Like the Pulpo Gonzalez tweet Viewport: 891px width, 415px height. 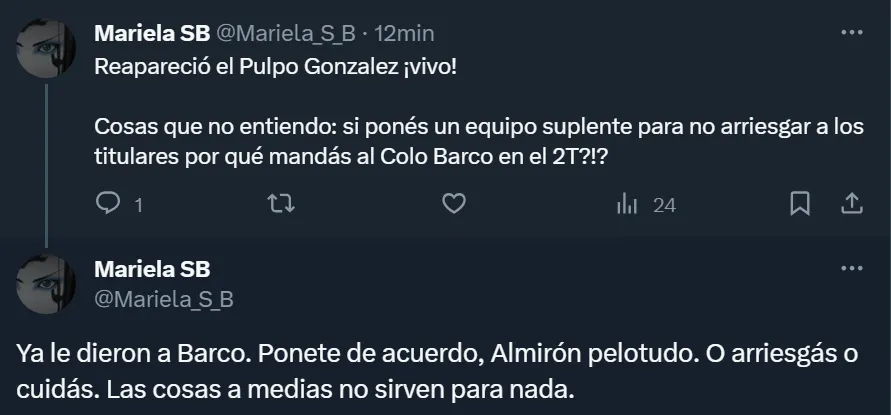click(454, 204)
